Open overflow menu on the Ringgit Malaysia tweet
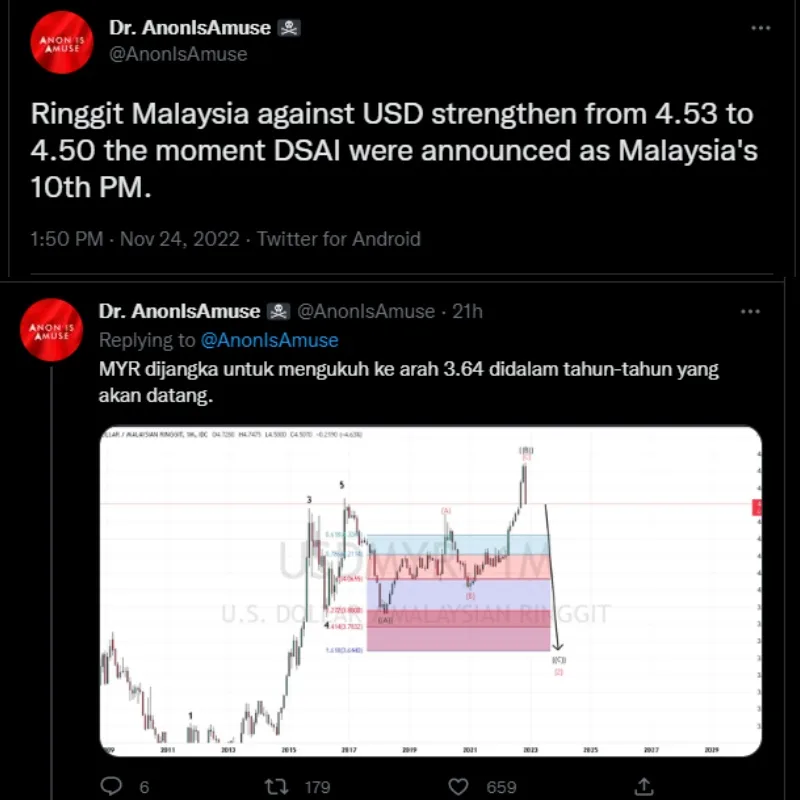800x800 pixels. pos(760,30)
